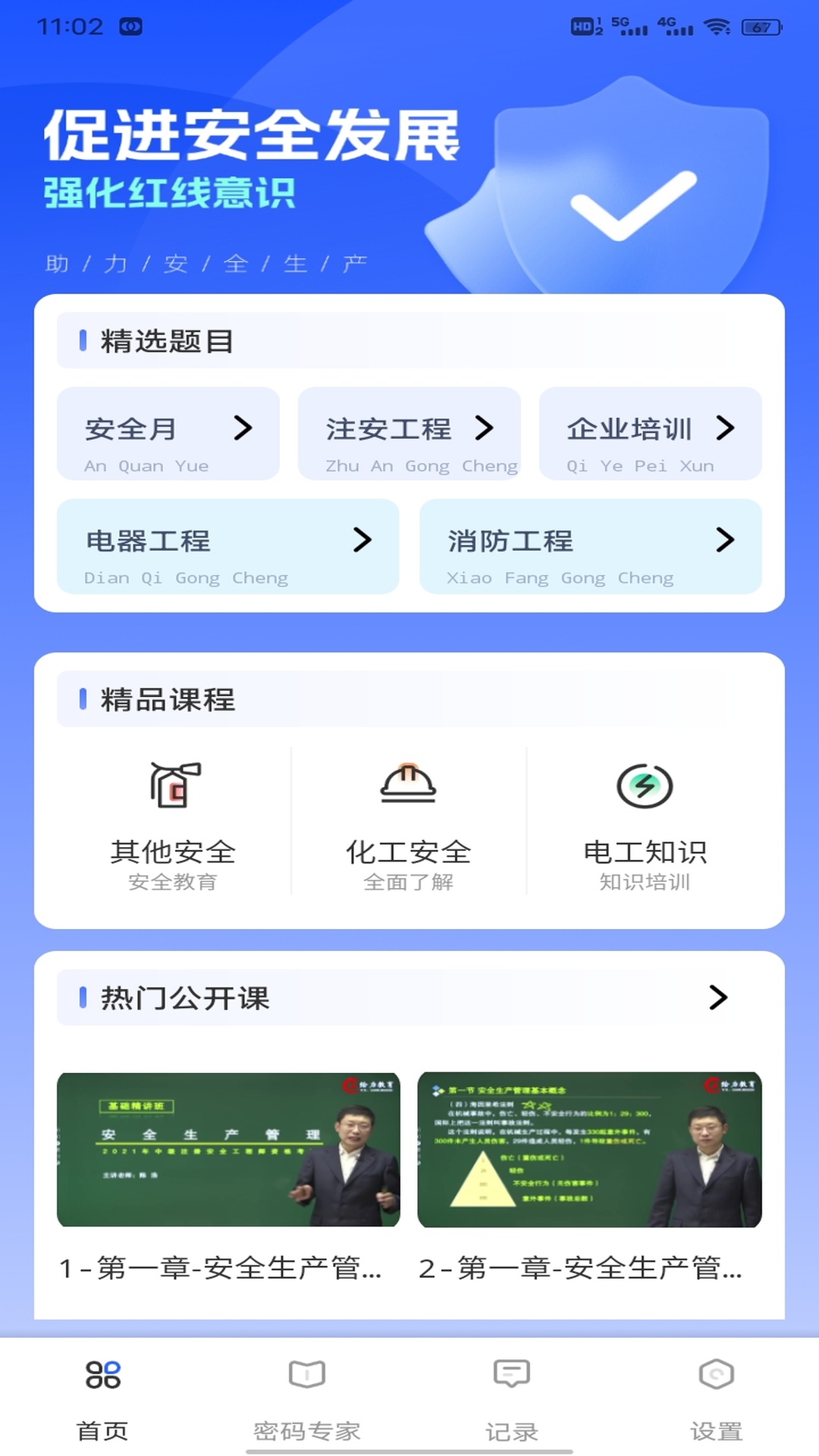Open all 热门公开课 via right arrow

(x=719, y=999)
